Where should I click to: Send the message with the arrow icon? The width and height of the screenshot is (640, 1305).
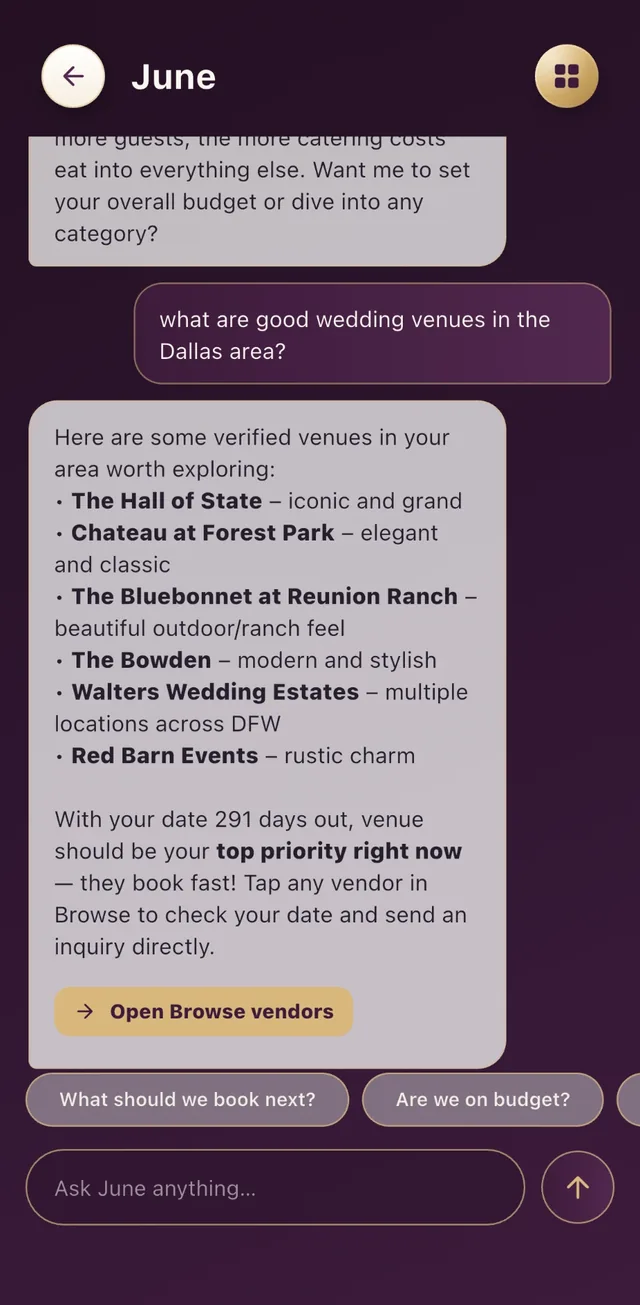[577, 1187]
